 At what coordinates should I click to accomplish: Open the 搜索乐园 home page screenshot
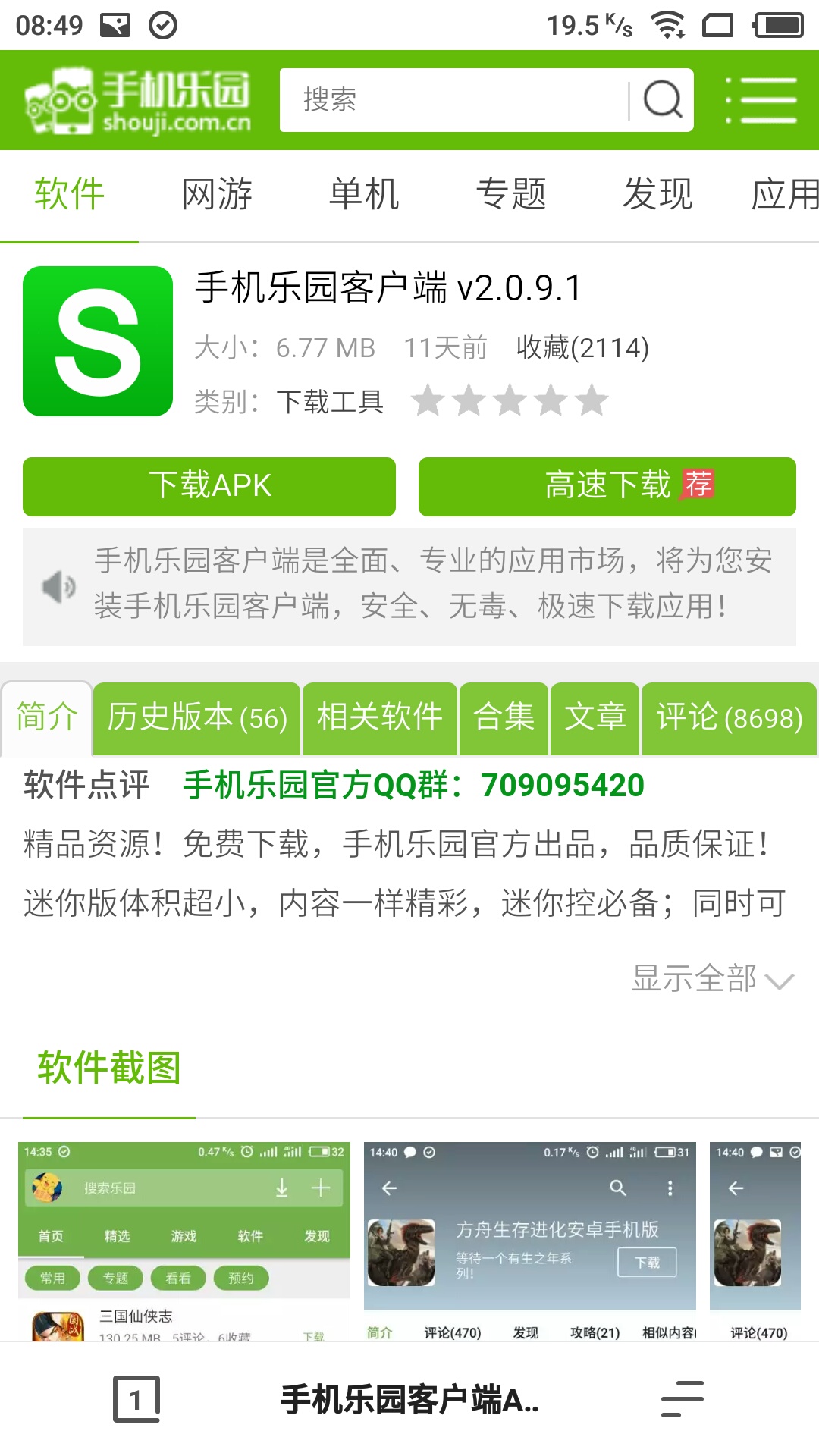184,1241
